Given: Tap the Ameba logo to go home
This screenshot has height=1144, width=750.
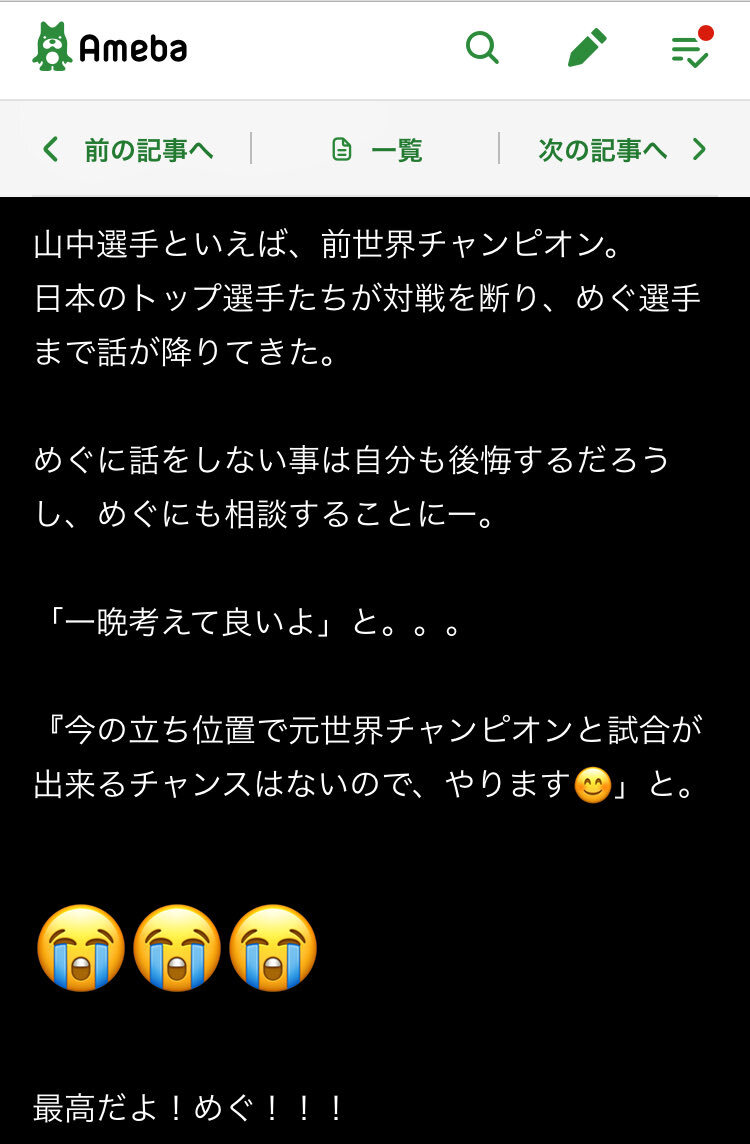Looking at the screenshot, I should [110, 47].
